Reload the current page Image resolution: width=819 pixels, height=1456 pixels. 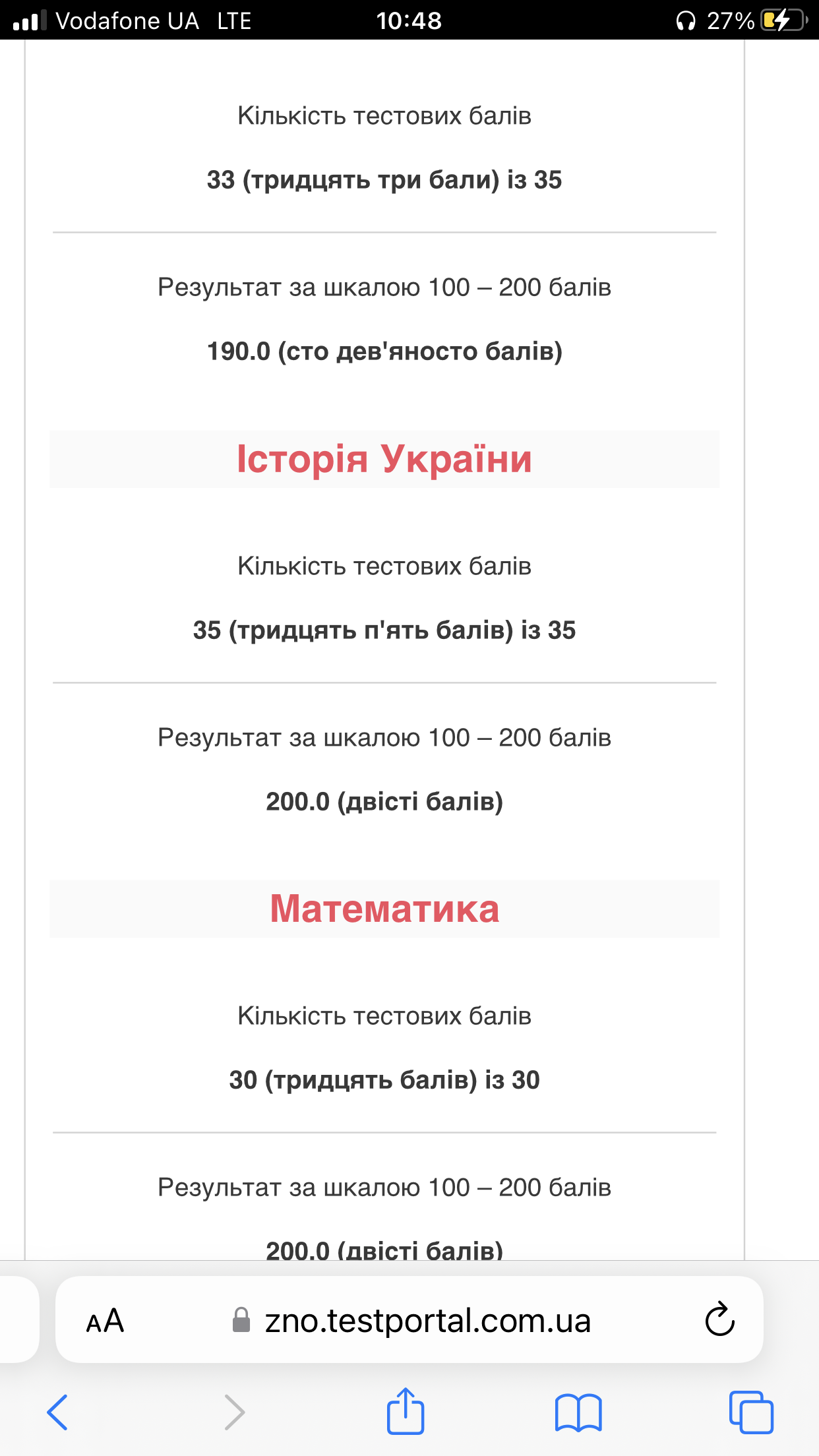click(x=719, y=1319)
